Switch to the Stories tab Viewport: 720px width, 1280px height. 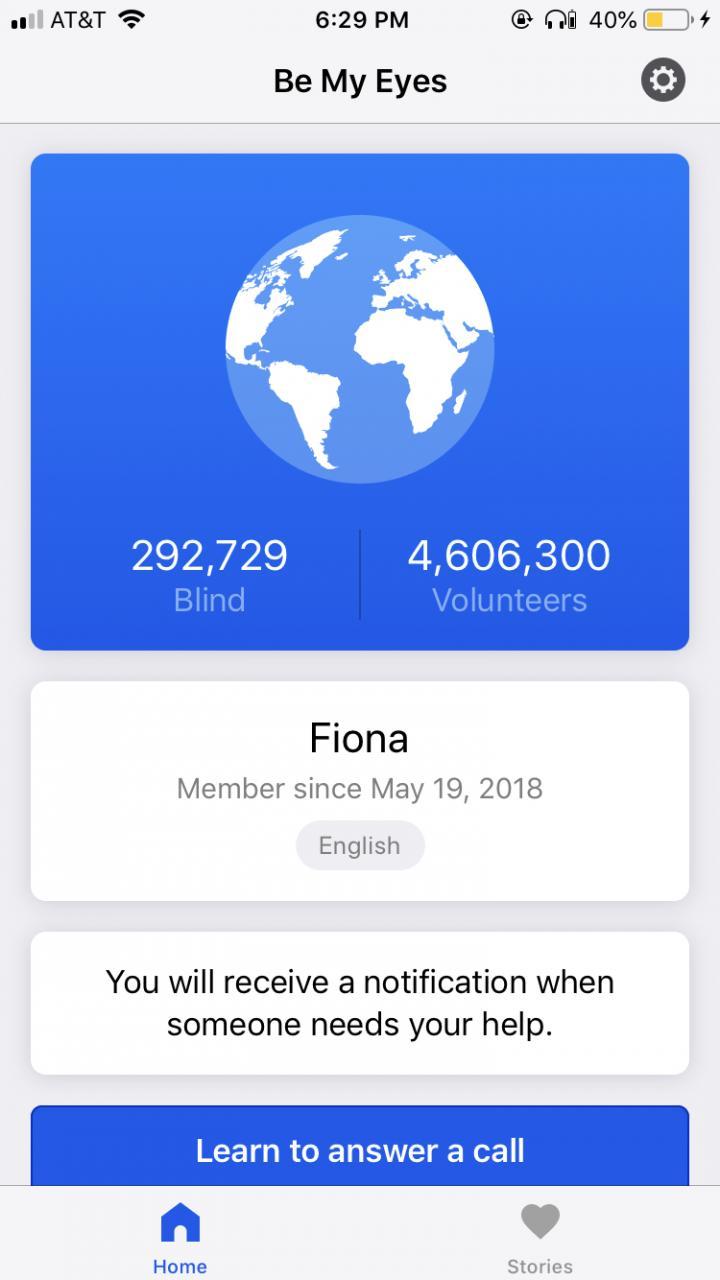click(540, 1238)
